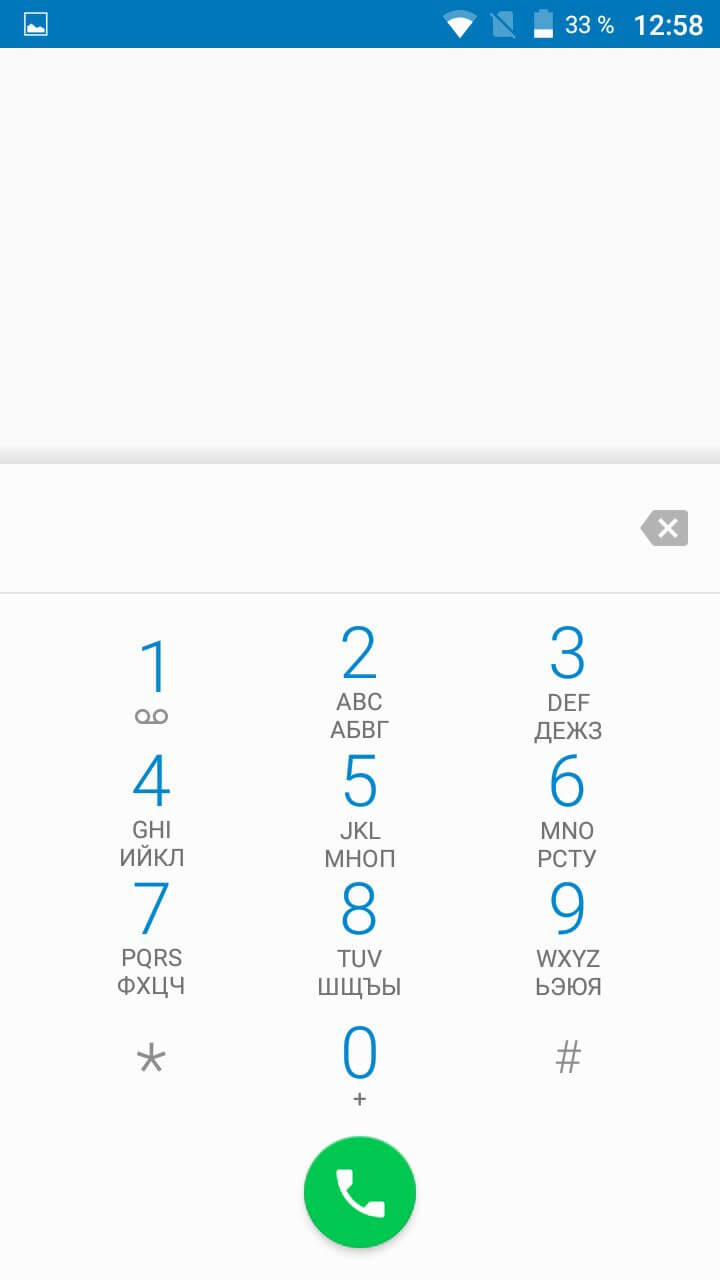Viewport: 720px width, 1280px height.
Task: Tap the 0 key with plus
Action: click(360, 1064)
